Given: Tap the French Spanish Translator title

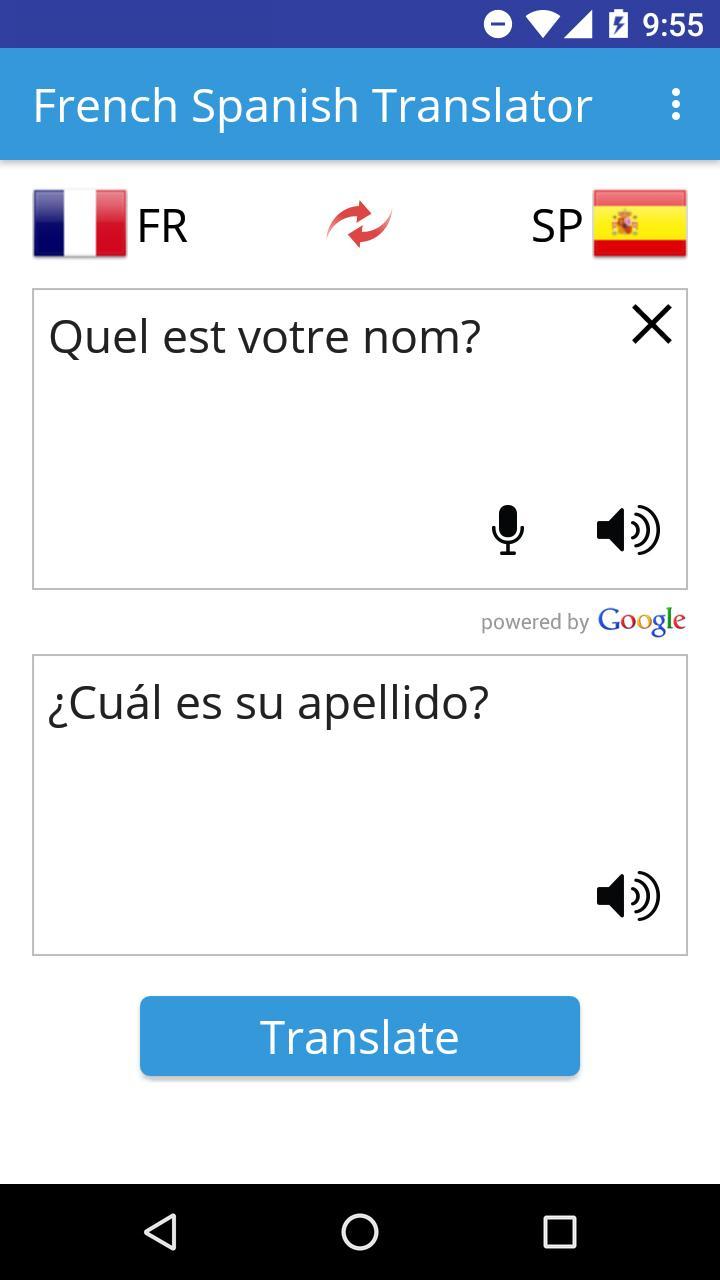Looking at the screenshot, I should 313,103.
